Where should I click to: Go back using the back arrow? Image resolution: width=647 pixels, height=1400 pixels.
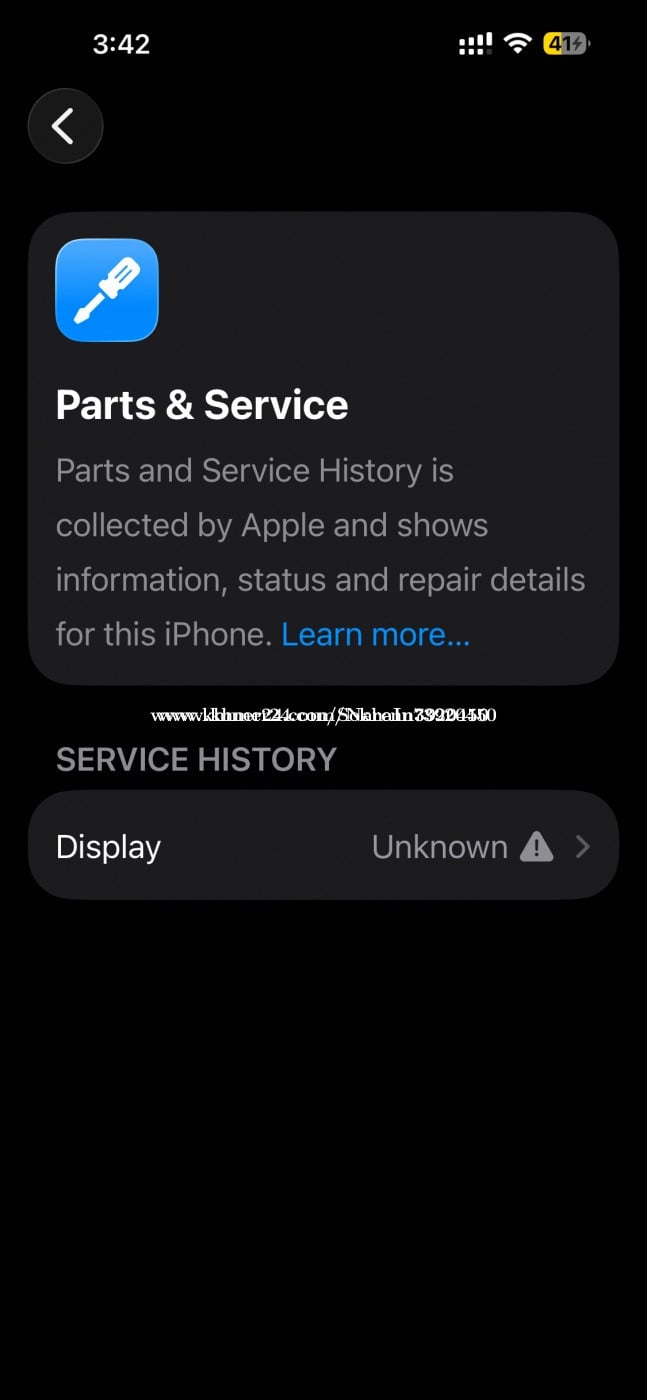point(65,126)
